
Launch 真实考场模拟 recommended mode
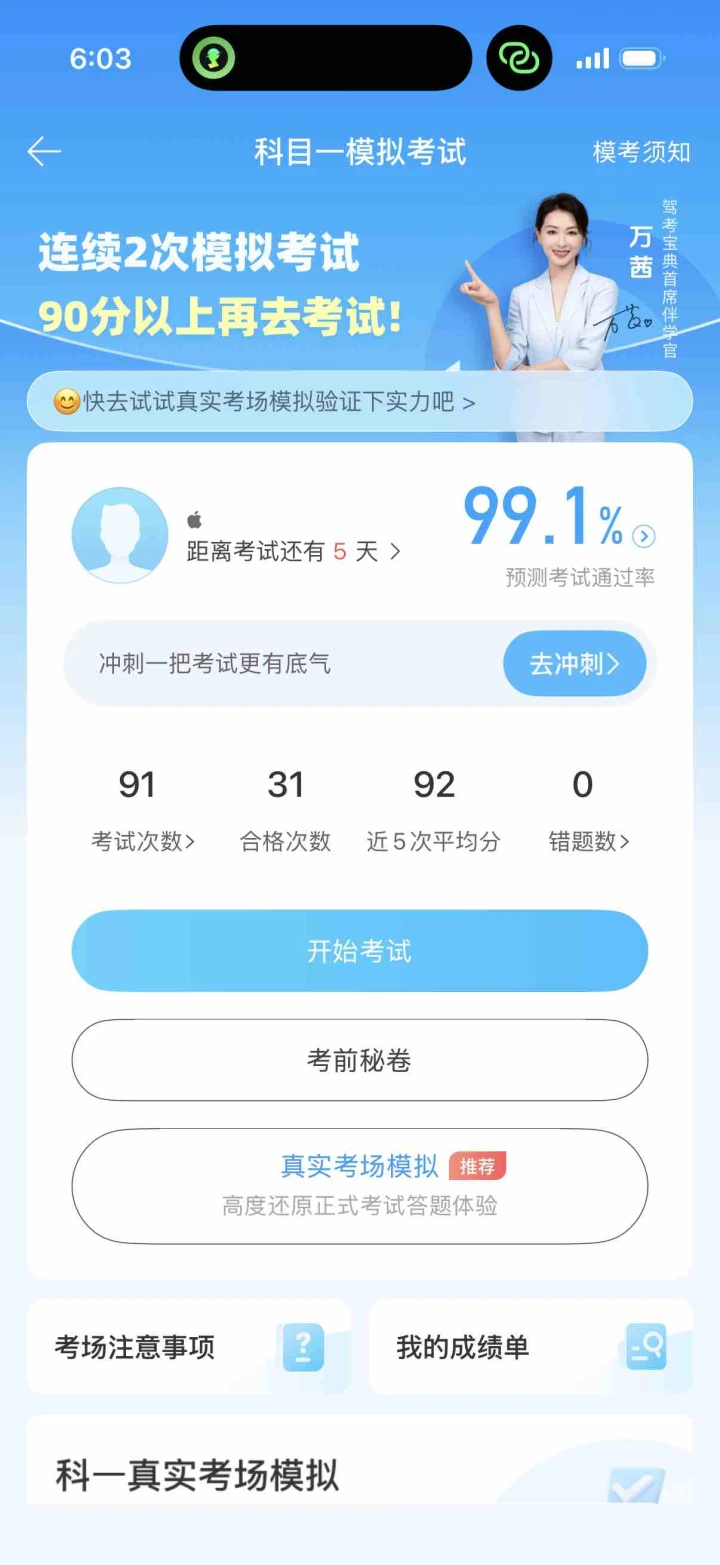359,1186
